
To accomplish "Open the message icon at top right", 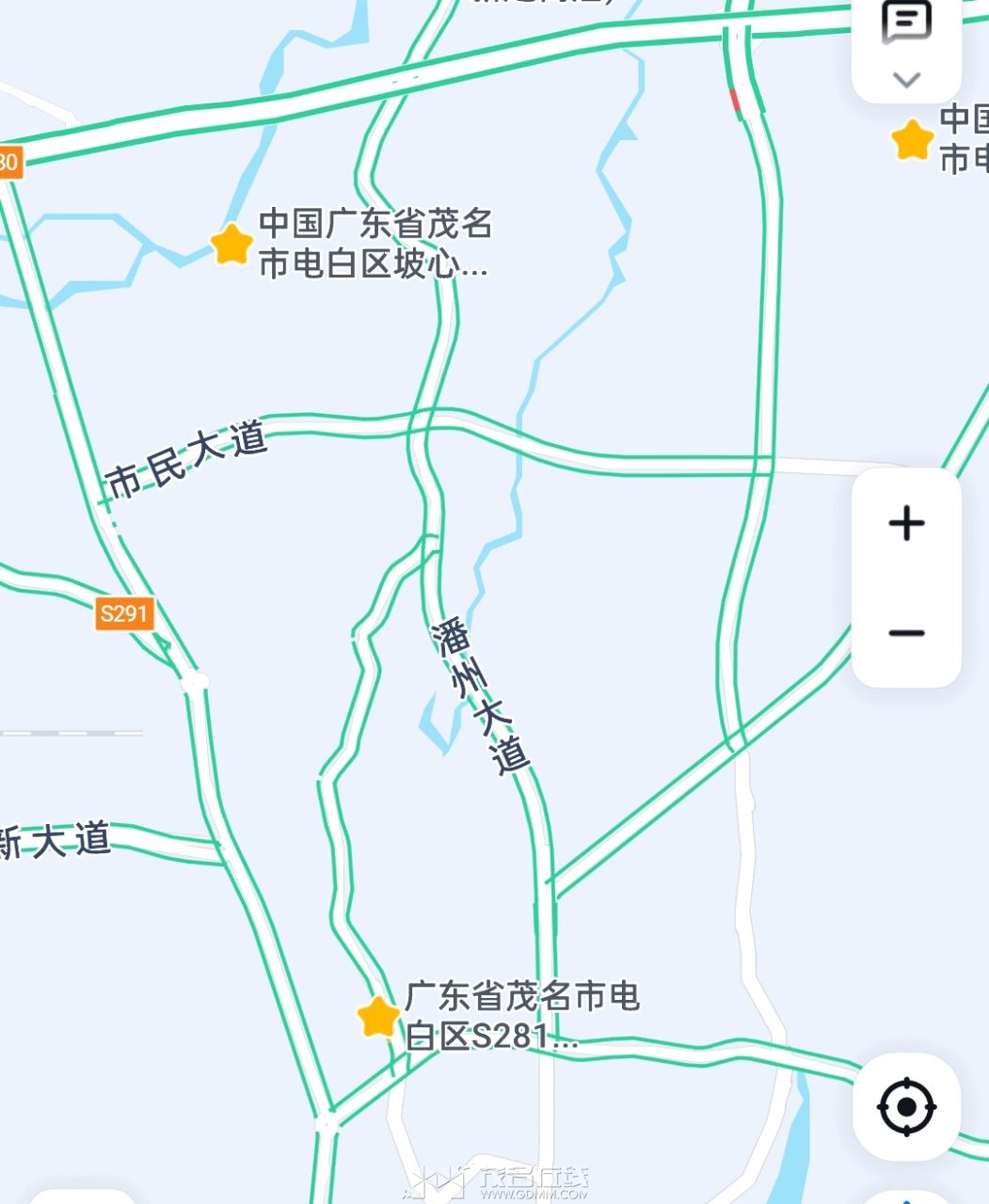I will 906,23.
